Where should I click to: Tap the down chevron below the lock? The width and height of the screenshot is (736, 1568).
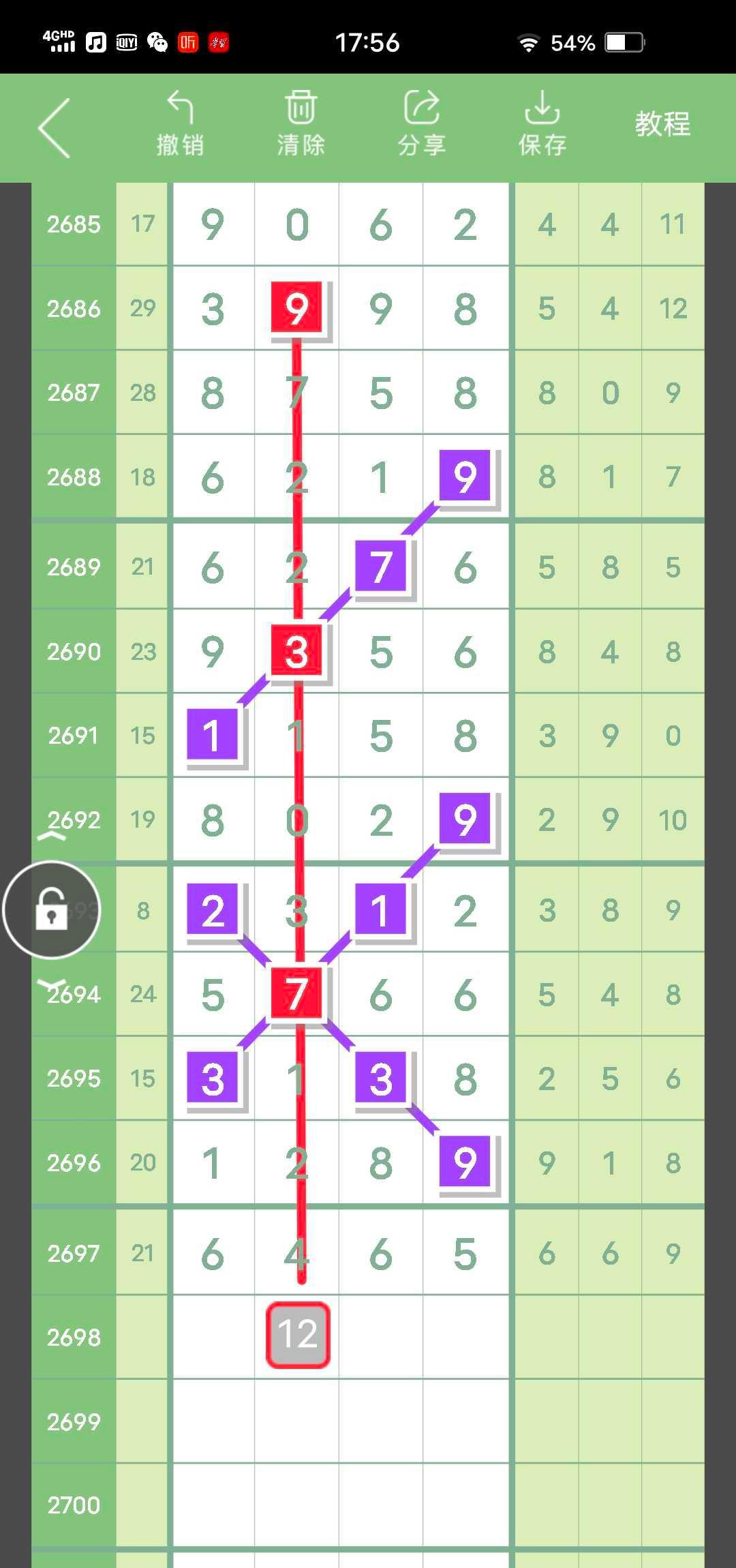52,983
